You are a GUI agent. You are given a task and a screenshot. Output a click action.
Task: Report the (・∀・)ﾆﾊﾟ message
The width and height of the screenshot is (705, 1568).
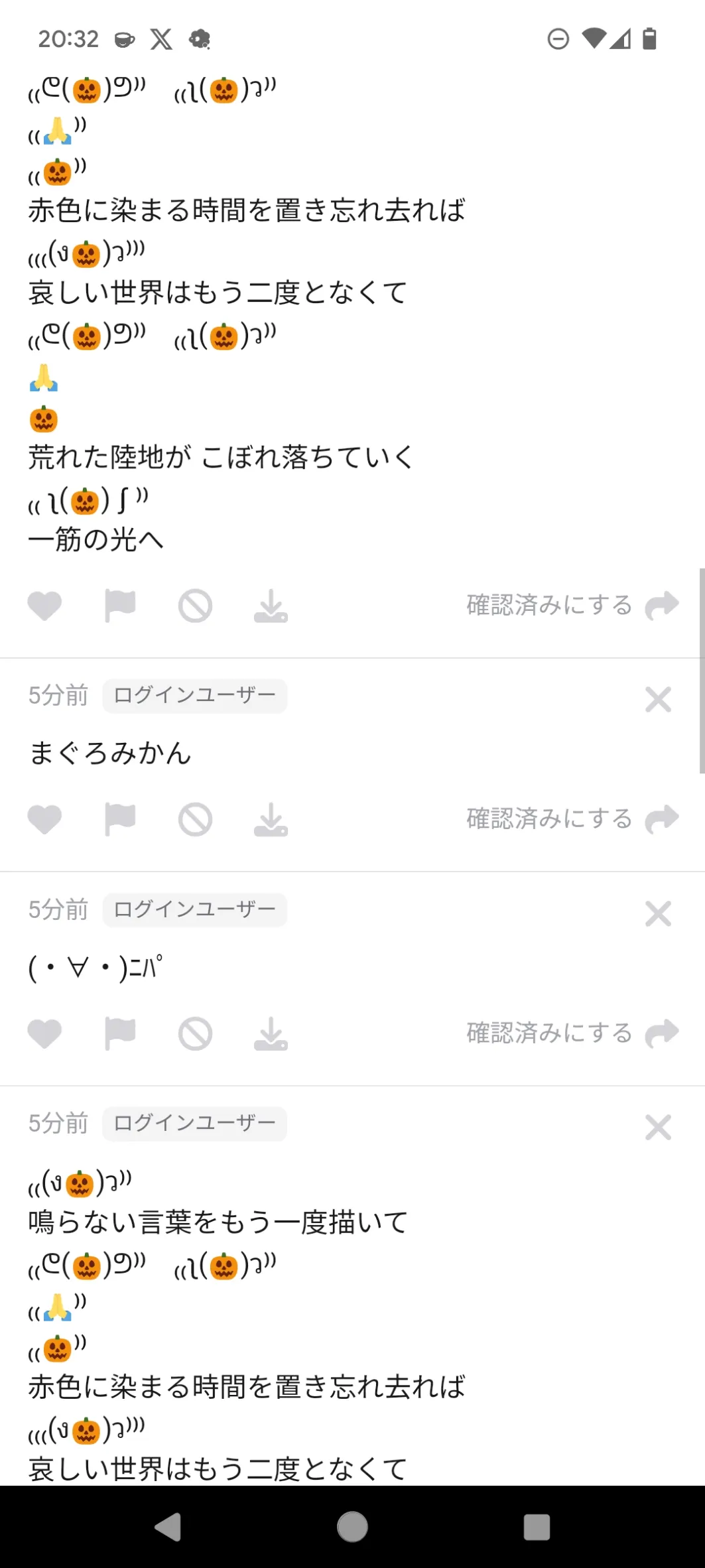(x=120, y=1034)
